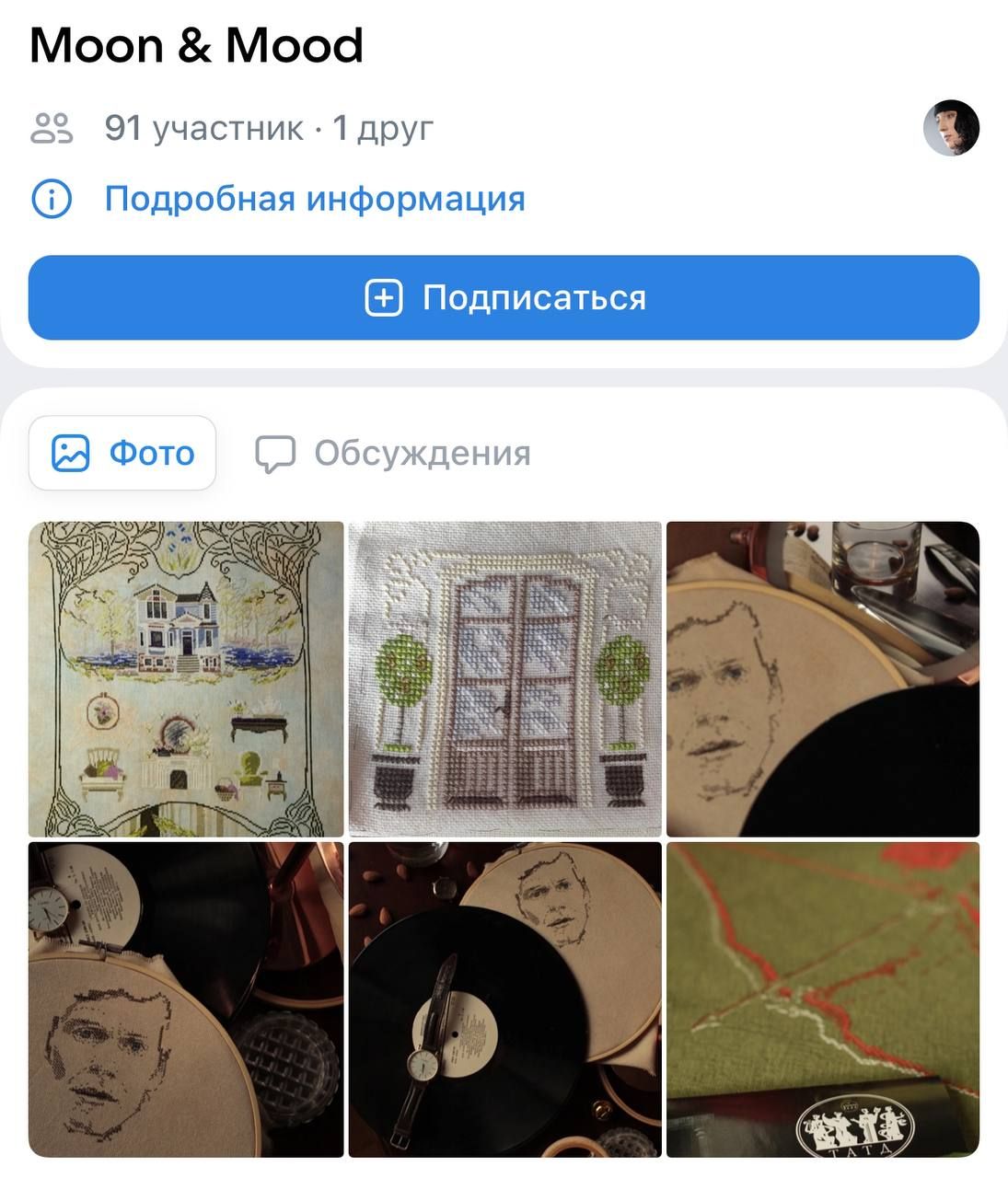Open the friend's avatar among members
The height and width of the screenshot is (1178, 1008).
pyautogui.click(x=951, y=128)
